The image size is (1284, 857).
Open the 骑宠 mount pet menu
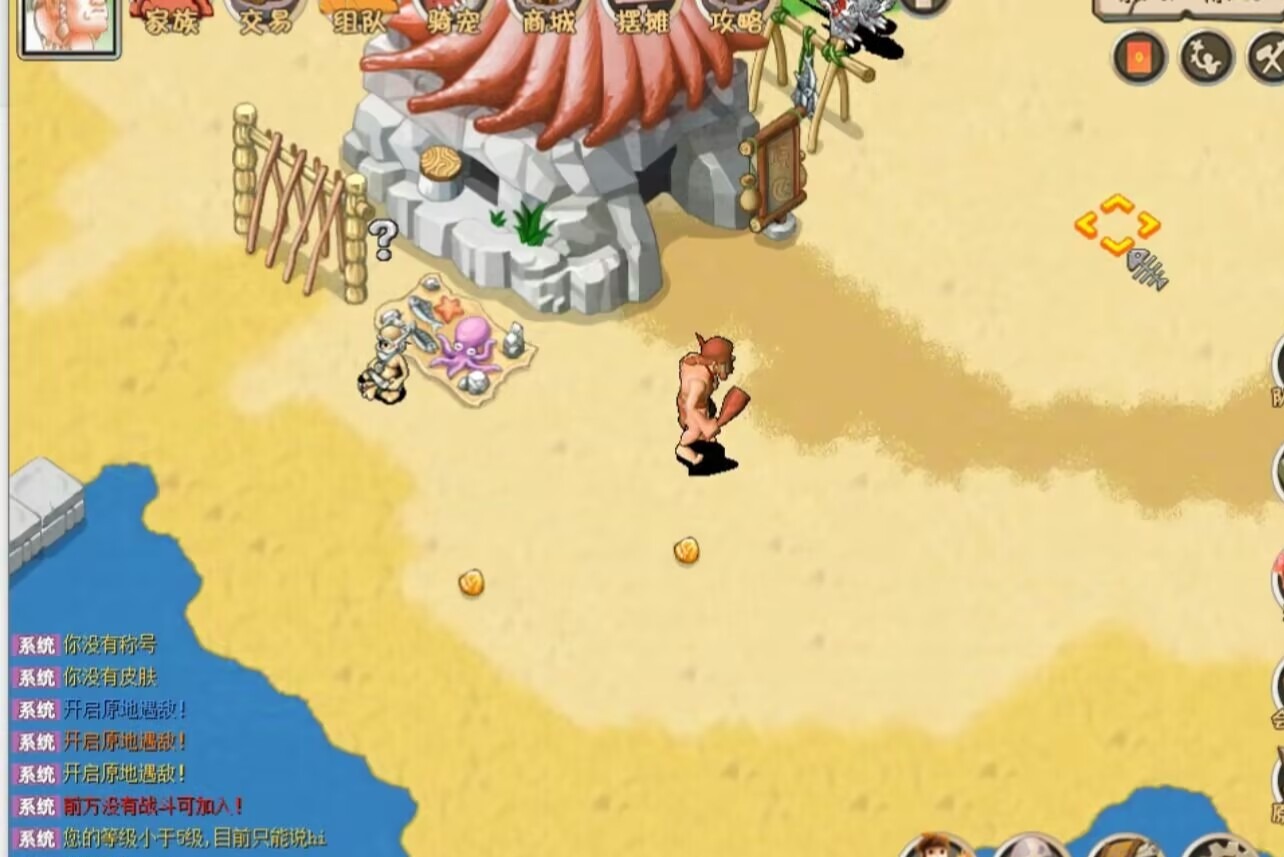coord(454,17)
